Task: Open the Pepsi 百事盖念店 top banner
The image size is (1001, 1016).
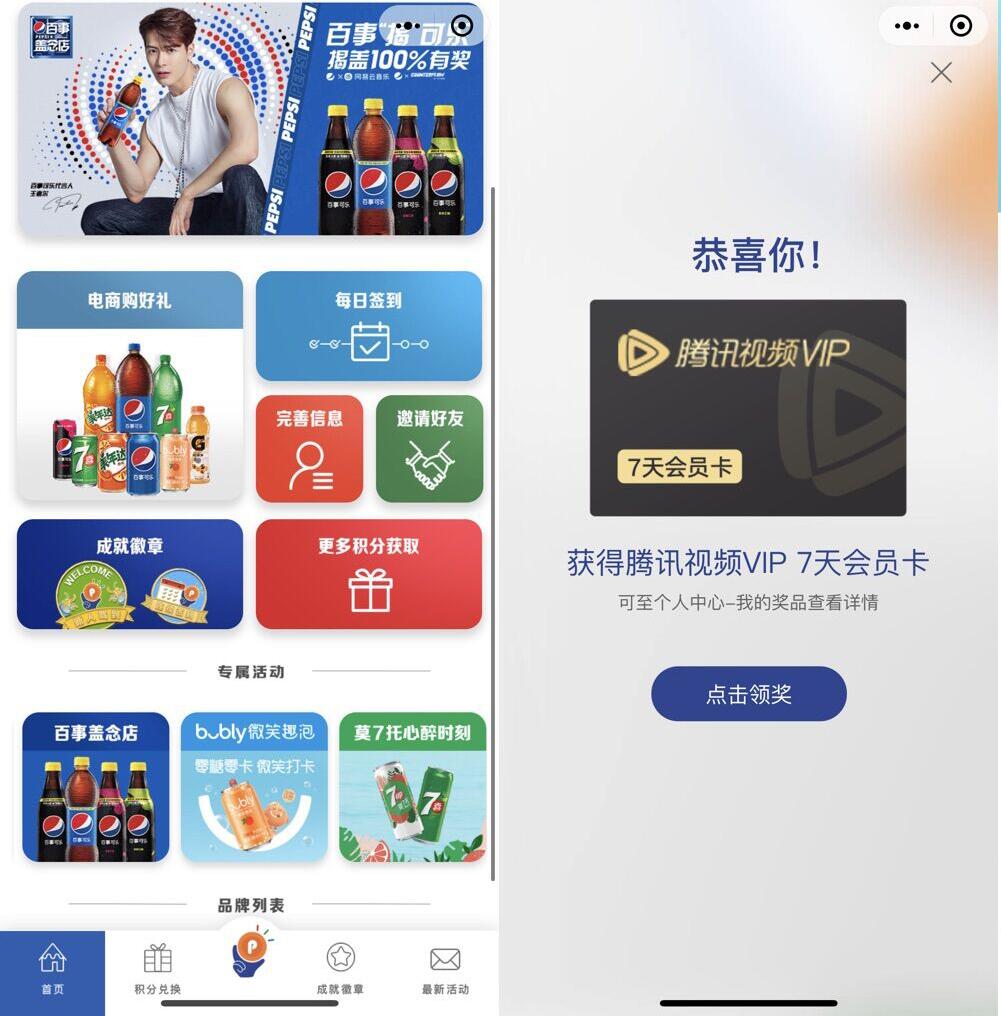Action: tap(250, 120)
